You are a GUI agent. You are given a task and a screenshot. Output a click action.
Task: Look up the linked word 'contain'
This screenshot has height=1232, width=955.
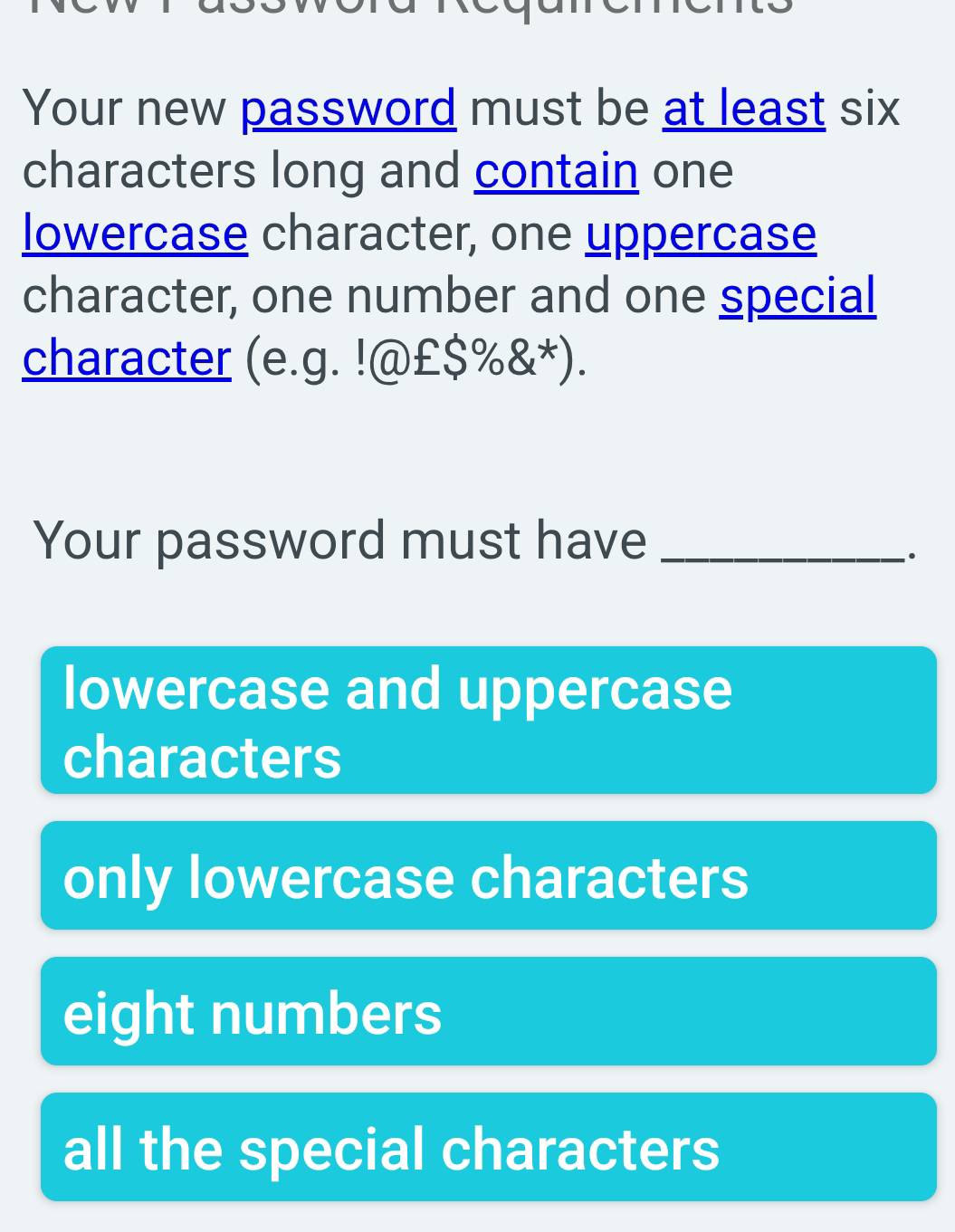pyautogui.click(x=556, y=171)
